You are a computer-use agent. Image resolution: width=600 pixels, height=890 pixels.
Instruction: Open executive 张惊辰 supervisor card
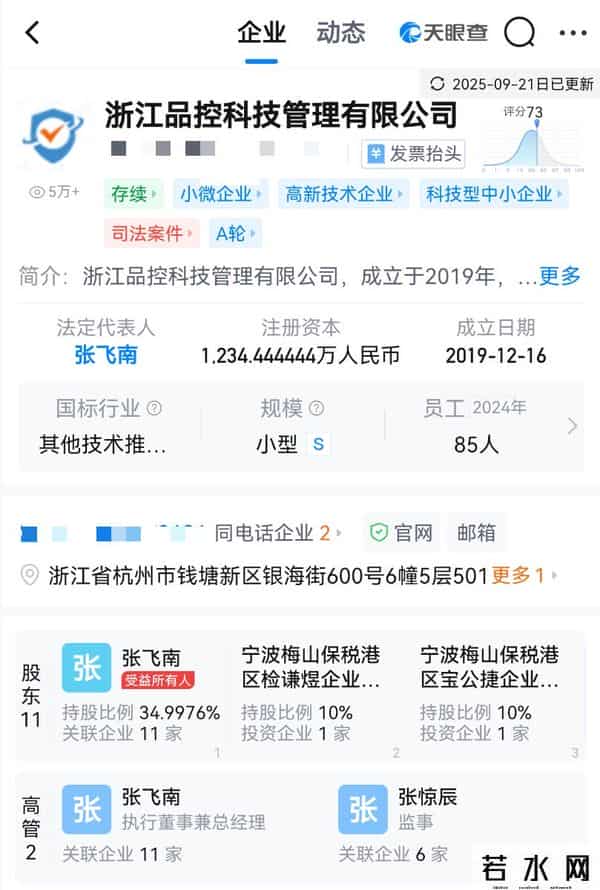click(427, 810)
